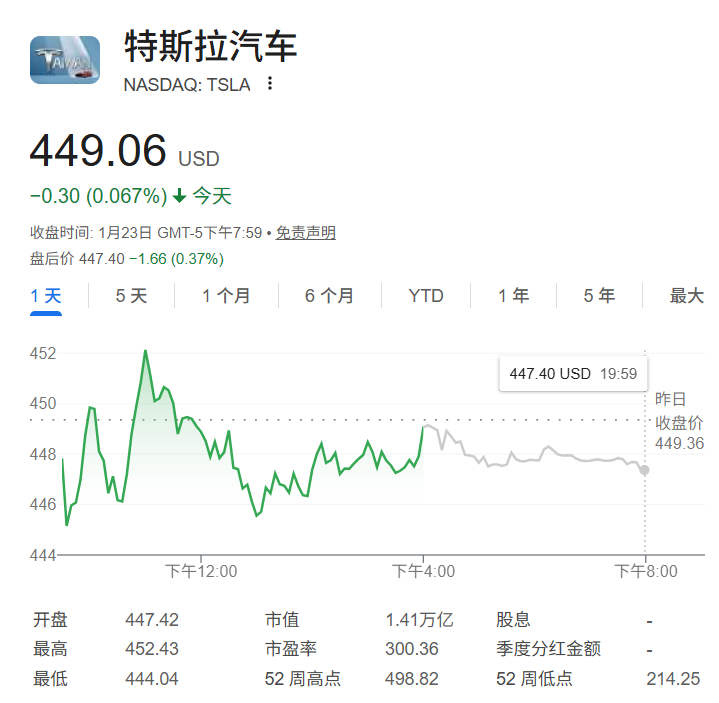This screenshot has width=719, height=703.
Task: Select the 1 年 chart range
Action: (514, 296)
